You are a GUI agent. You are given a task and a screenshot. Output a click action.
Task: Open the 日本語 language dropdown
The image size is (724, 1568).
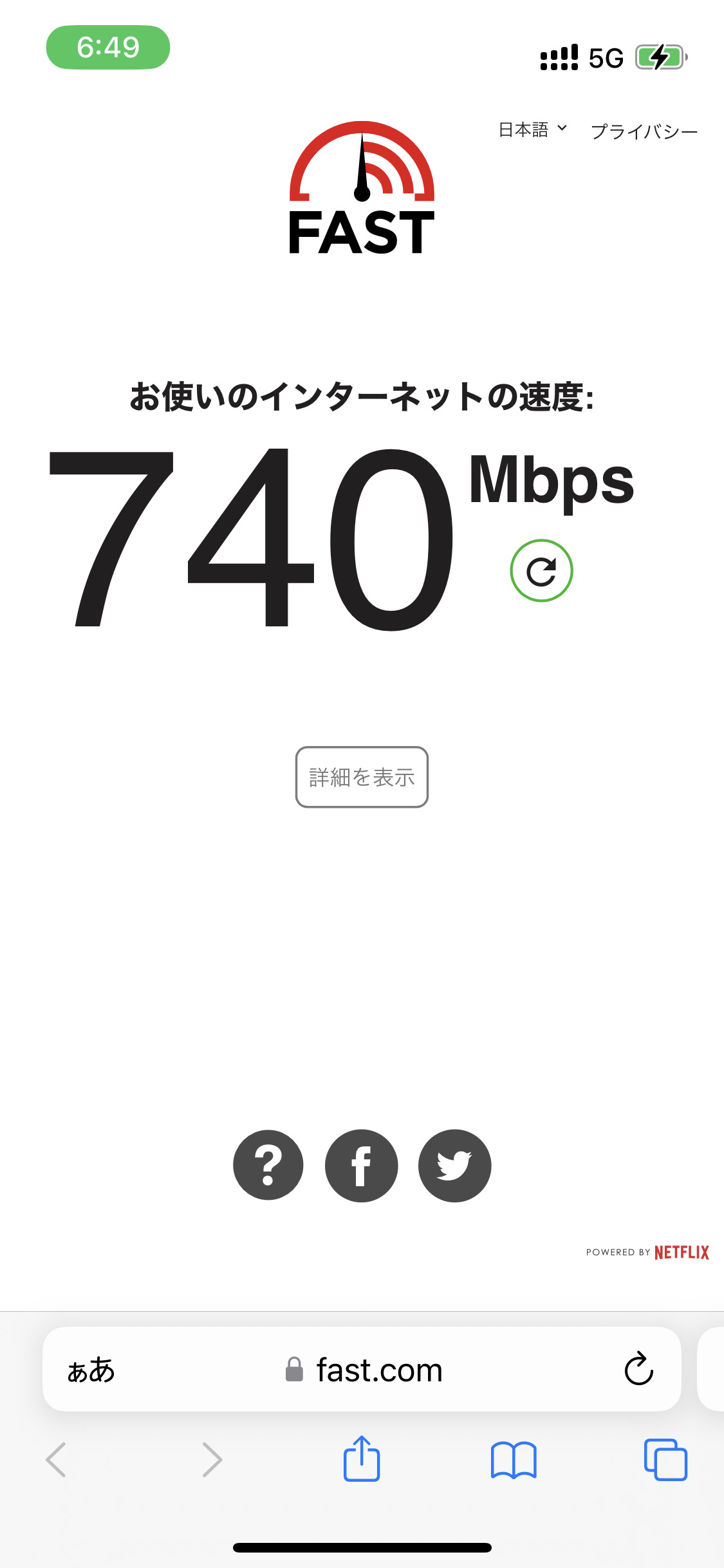533,130
